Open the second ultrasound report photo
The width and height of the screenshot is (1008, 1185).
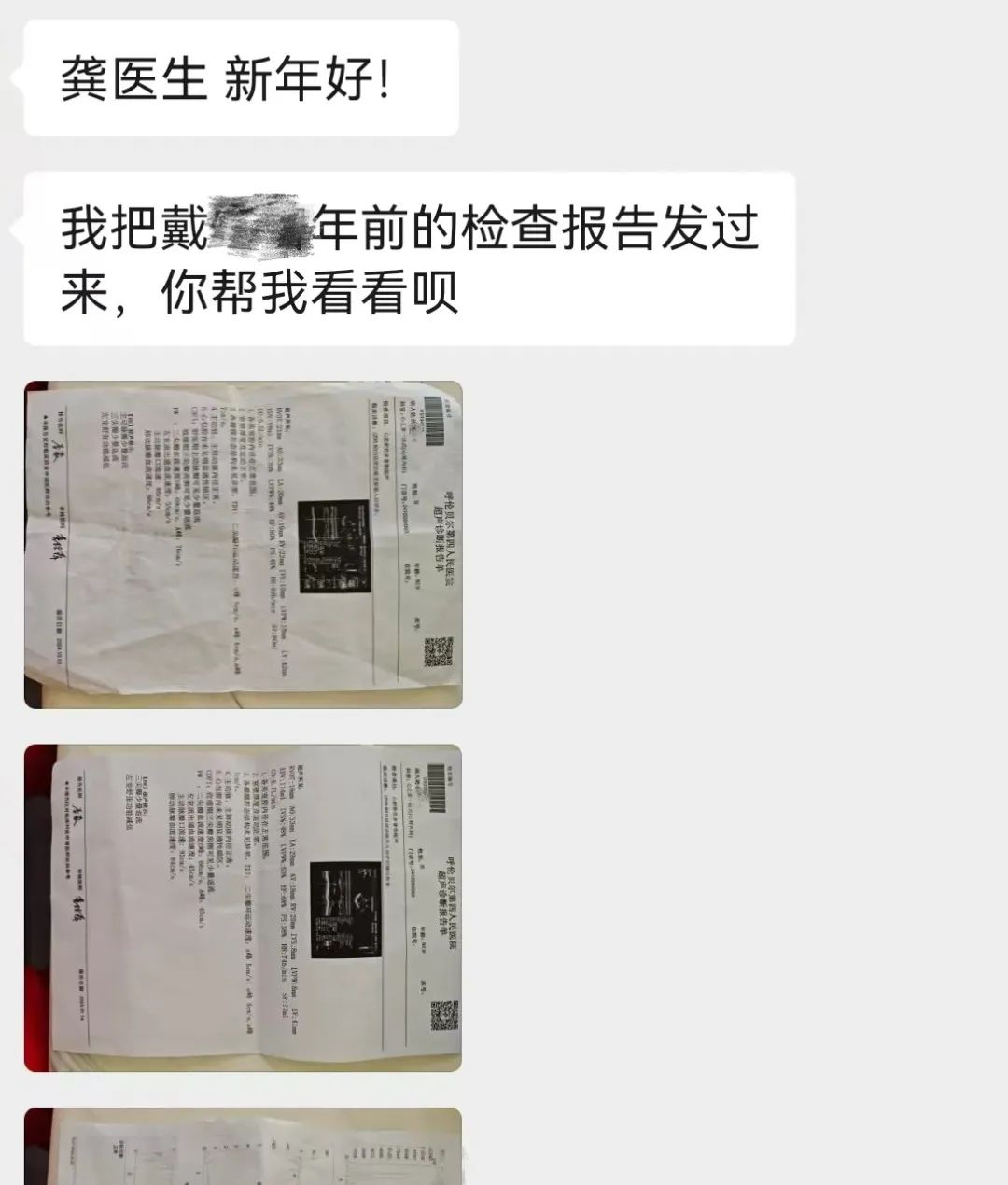(243, 908)
